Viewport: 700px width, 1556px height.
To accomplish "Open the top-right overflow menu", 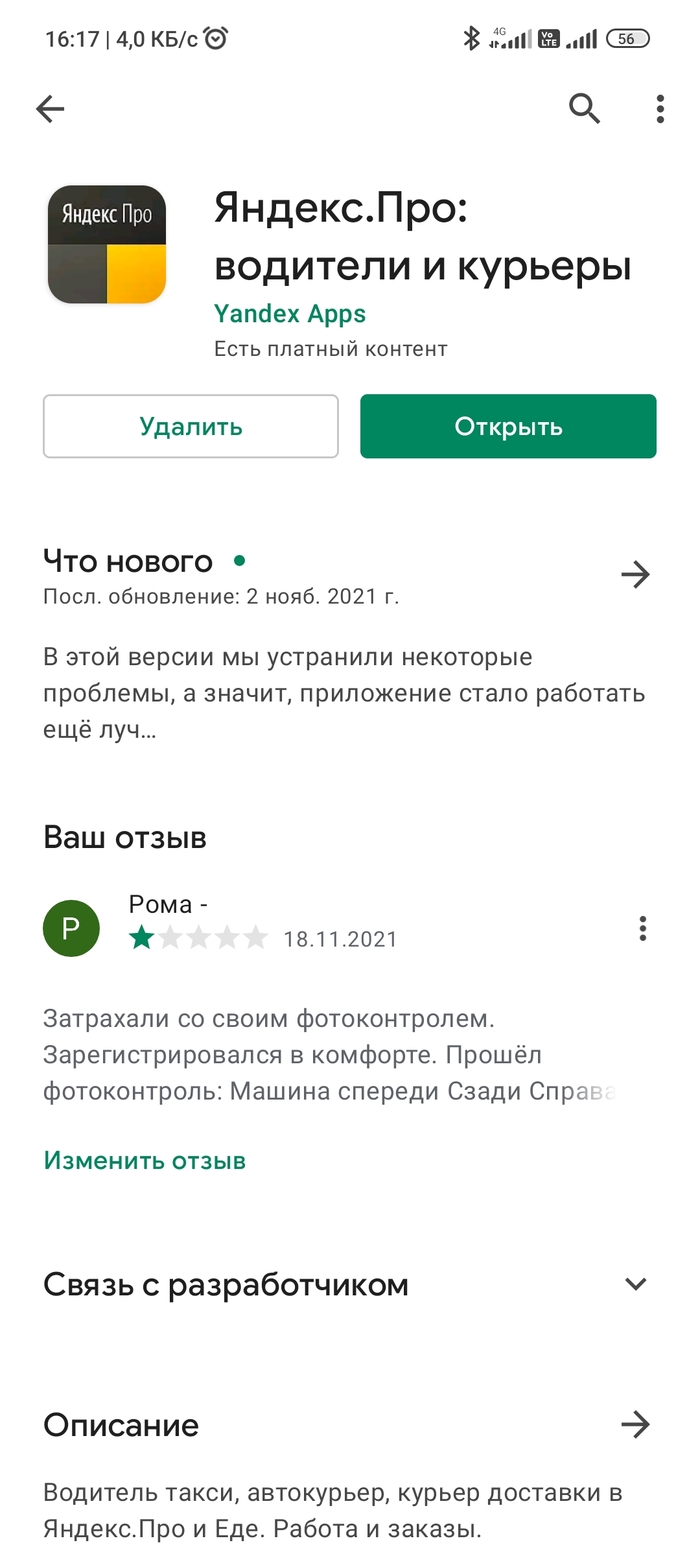I will [660, 109].
